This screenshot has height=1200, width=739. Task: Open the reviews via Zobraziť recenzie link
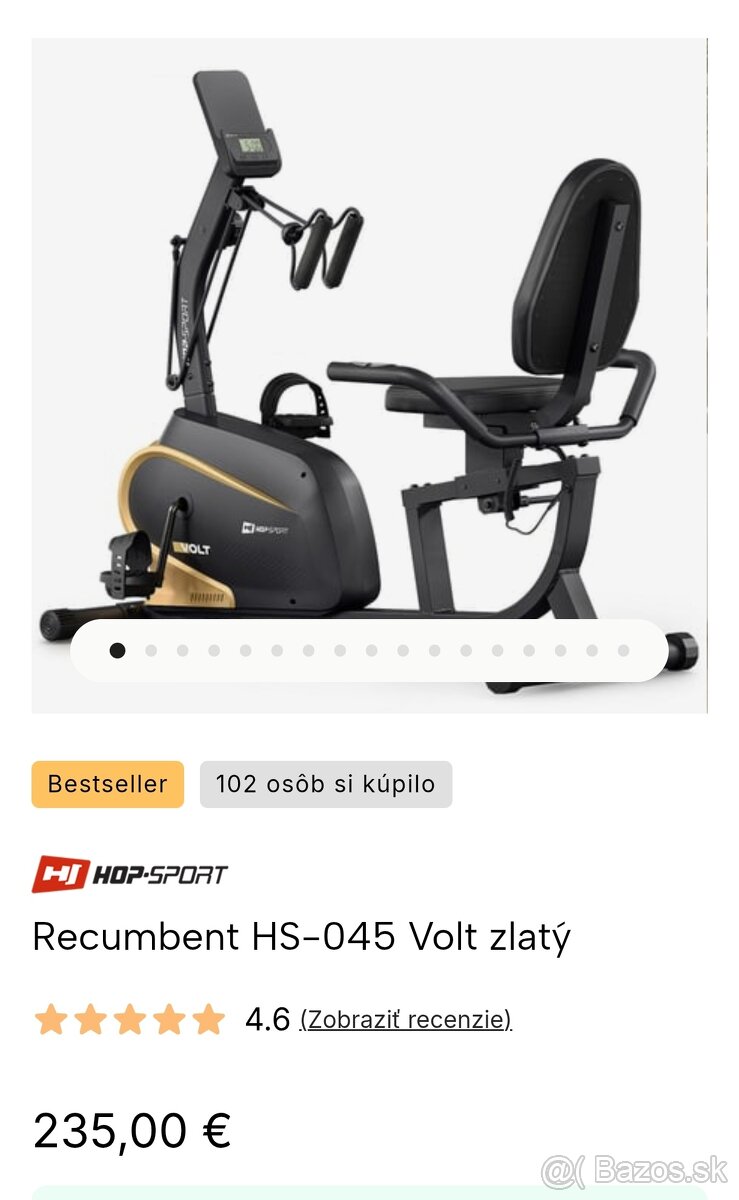tap(405, 1019)
